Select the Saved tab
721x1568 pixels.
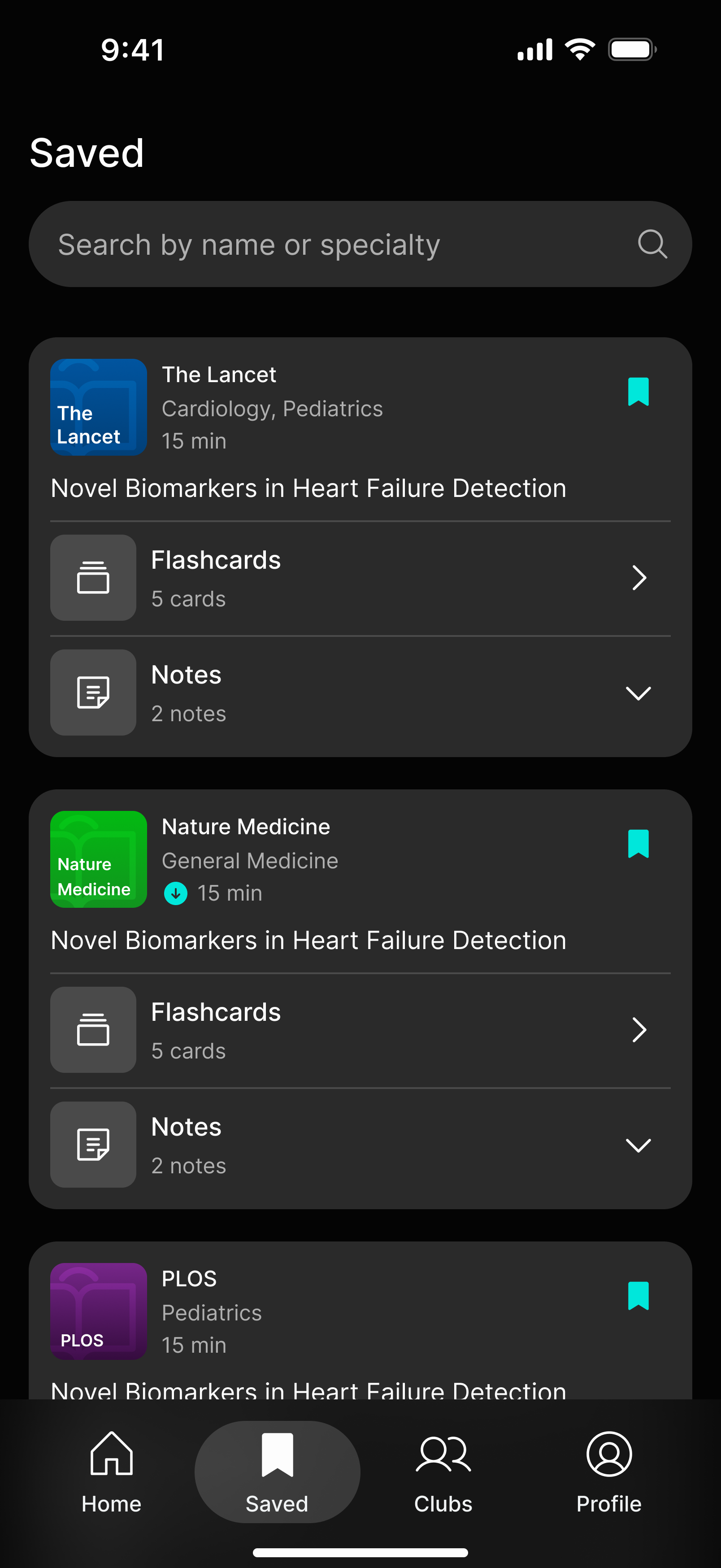(x=277, y=1472)
